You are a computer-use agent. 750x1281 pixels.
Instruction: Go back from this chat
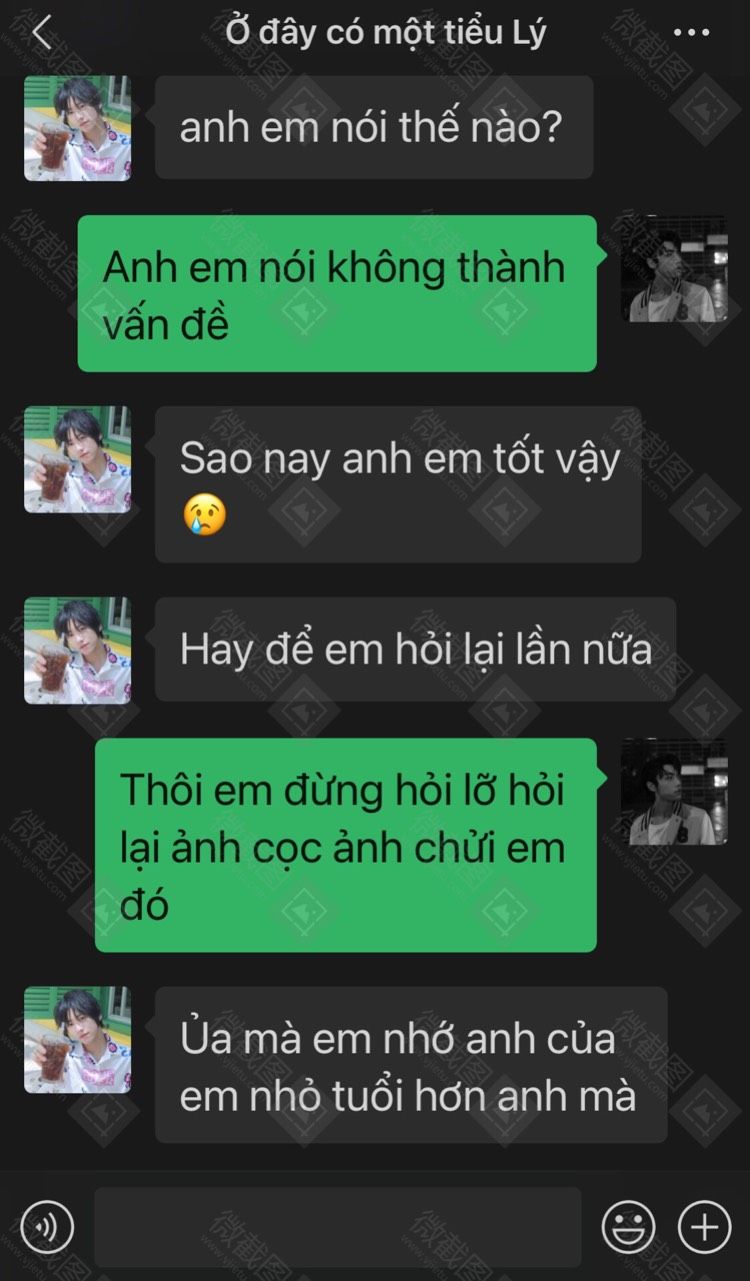pos(41,33)
